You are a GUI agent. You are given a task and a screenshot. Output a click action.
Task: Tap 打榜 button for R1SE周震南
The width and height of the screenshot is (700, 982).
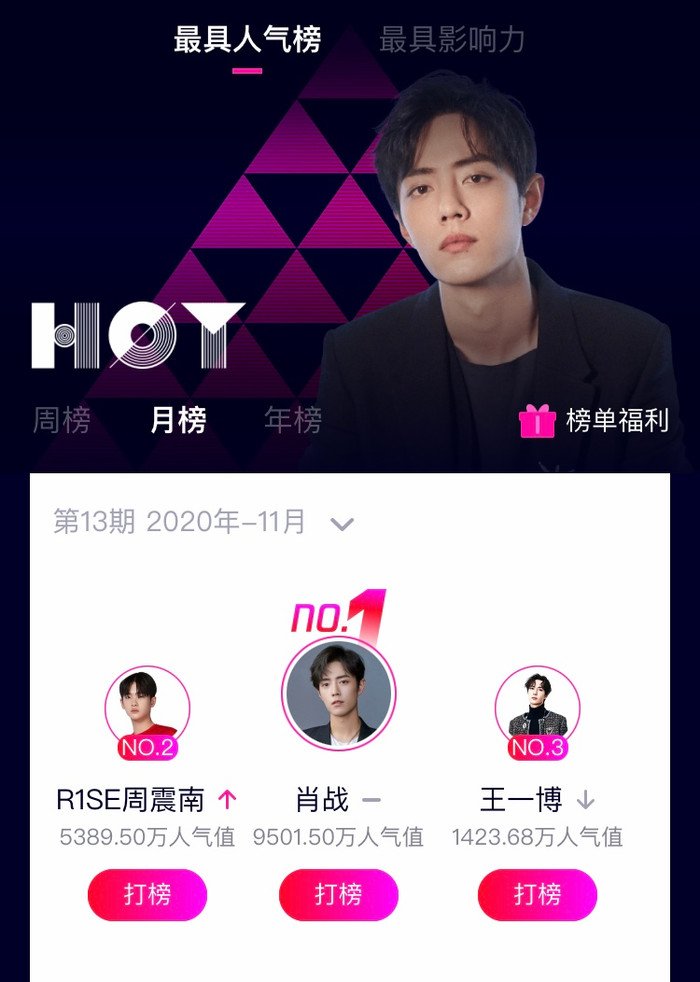click(x=147, y=894)
